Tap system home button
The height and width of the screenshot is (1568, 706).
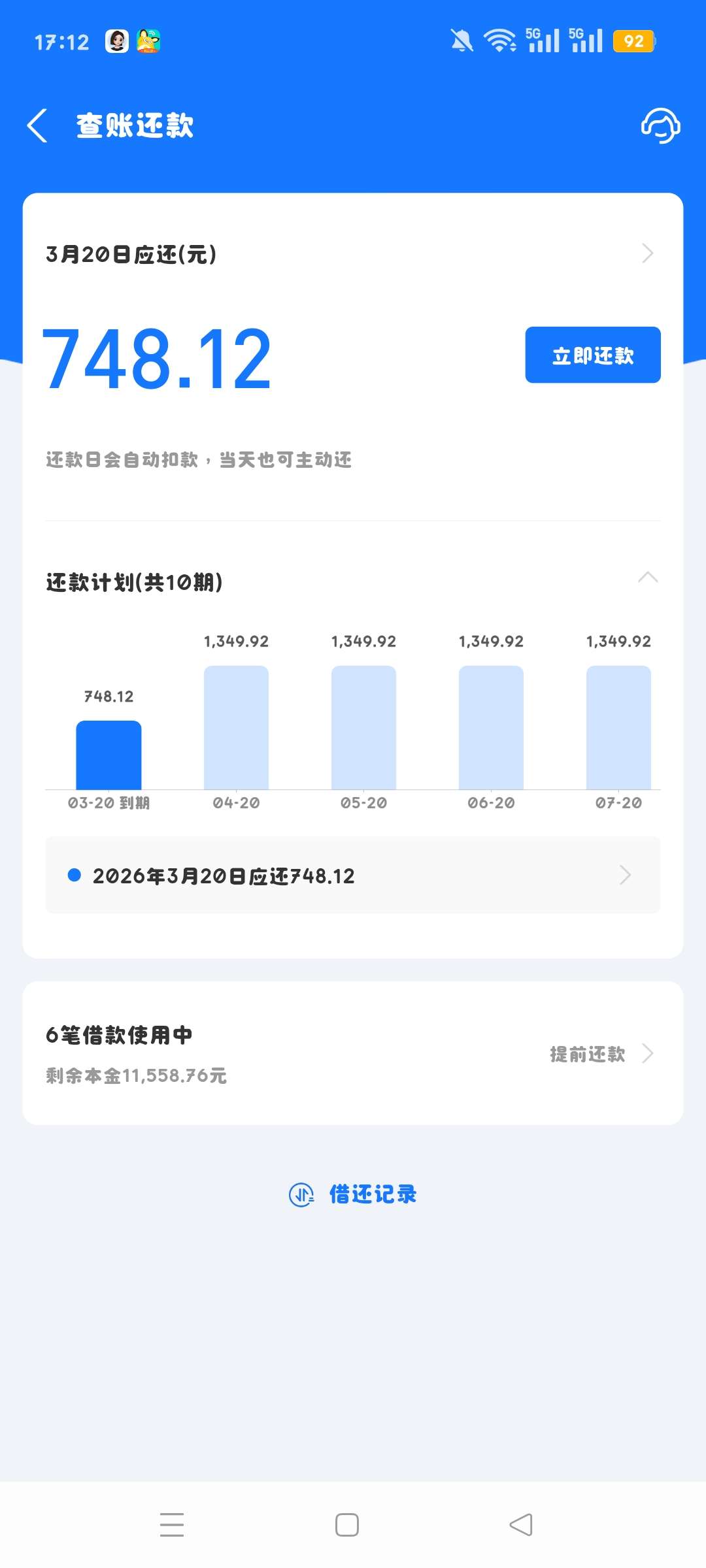coord(347,1525)
